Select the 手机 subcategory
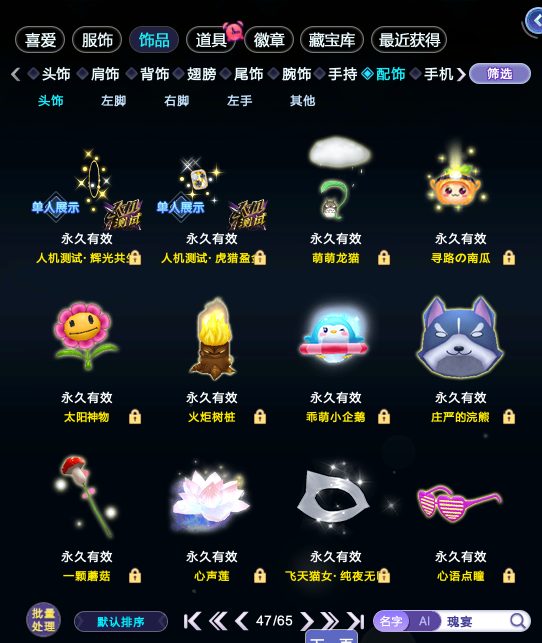The image size is (542, 643). point(438,74)
